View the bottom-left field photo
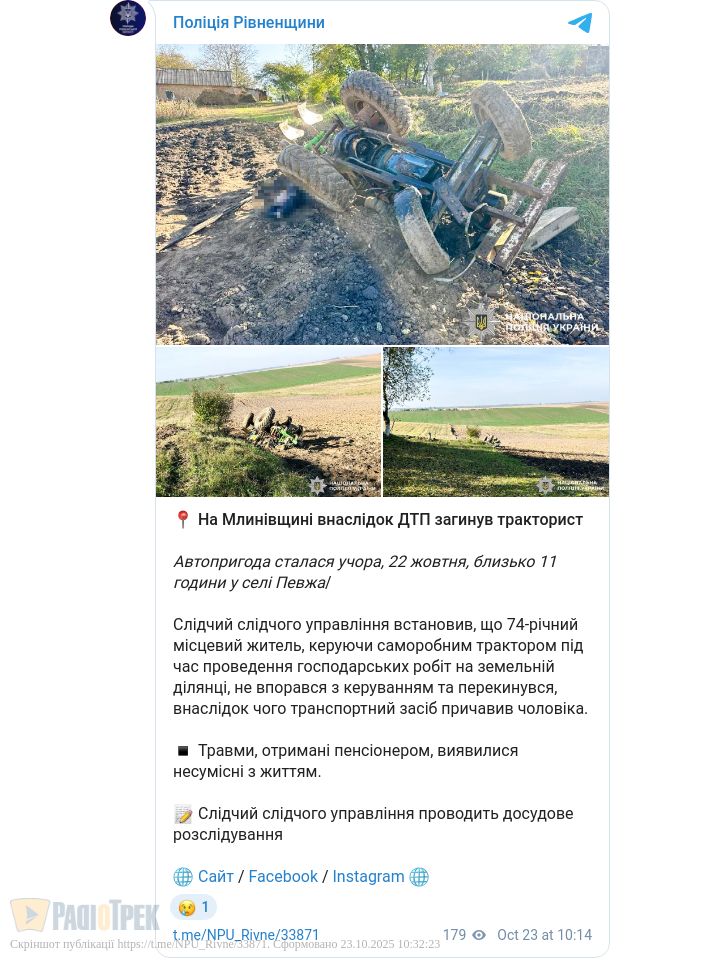This screenshot has height=962, width=720. (268, 422)
